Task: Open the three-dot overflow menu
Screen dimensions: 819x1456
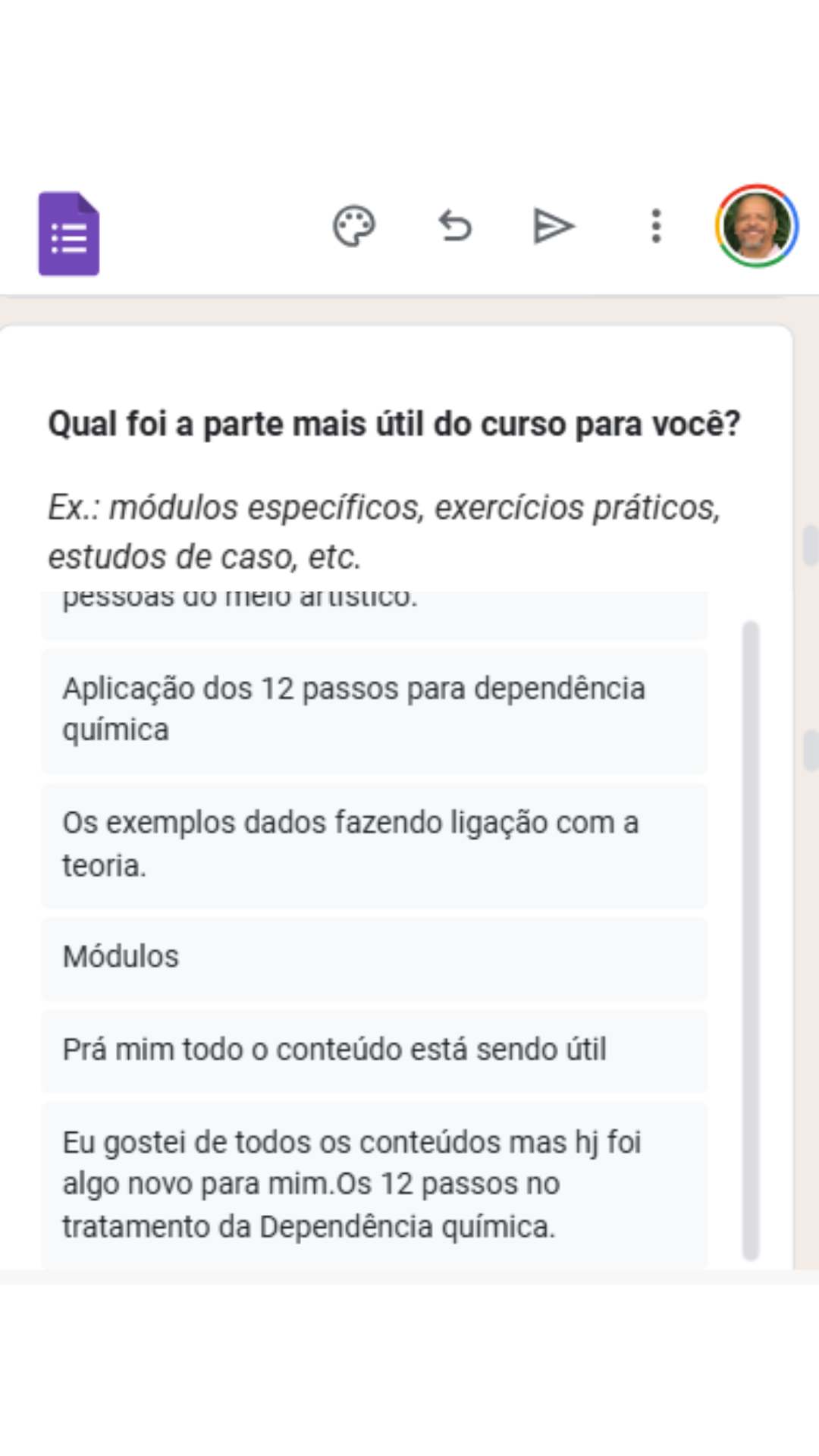Action: tap(657, 226)
